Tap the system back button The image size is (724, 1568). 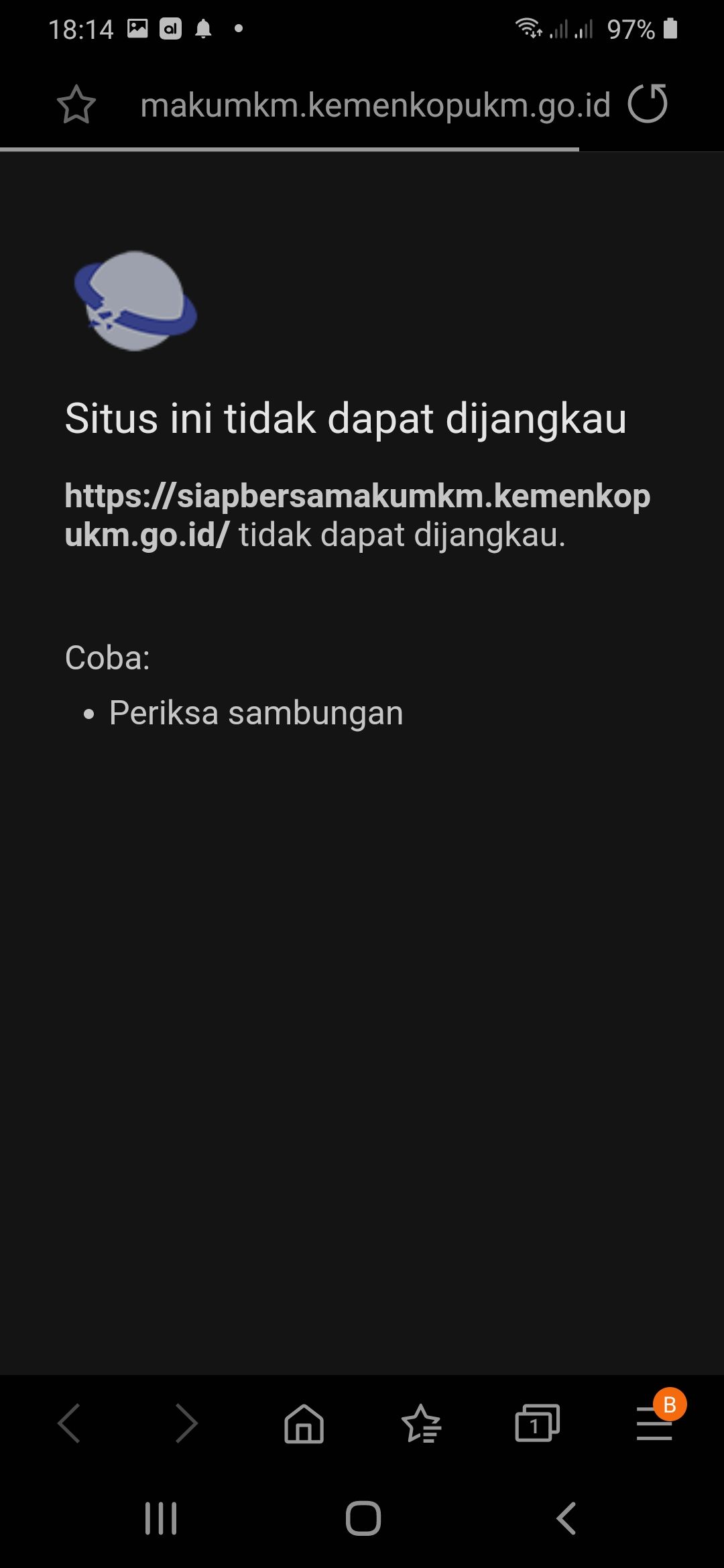pos(566,1518)
